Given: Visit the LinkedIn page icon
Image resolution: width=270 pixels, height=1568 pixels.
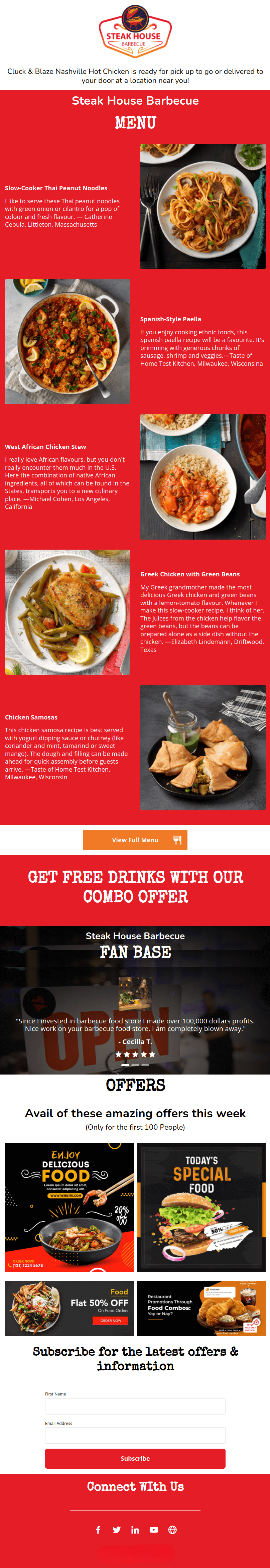Looking at the screenshot, I should tap(135, 1529).
